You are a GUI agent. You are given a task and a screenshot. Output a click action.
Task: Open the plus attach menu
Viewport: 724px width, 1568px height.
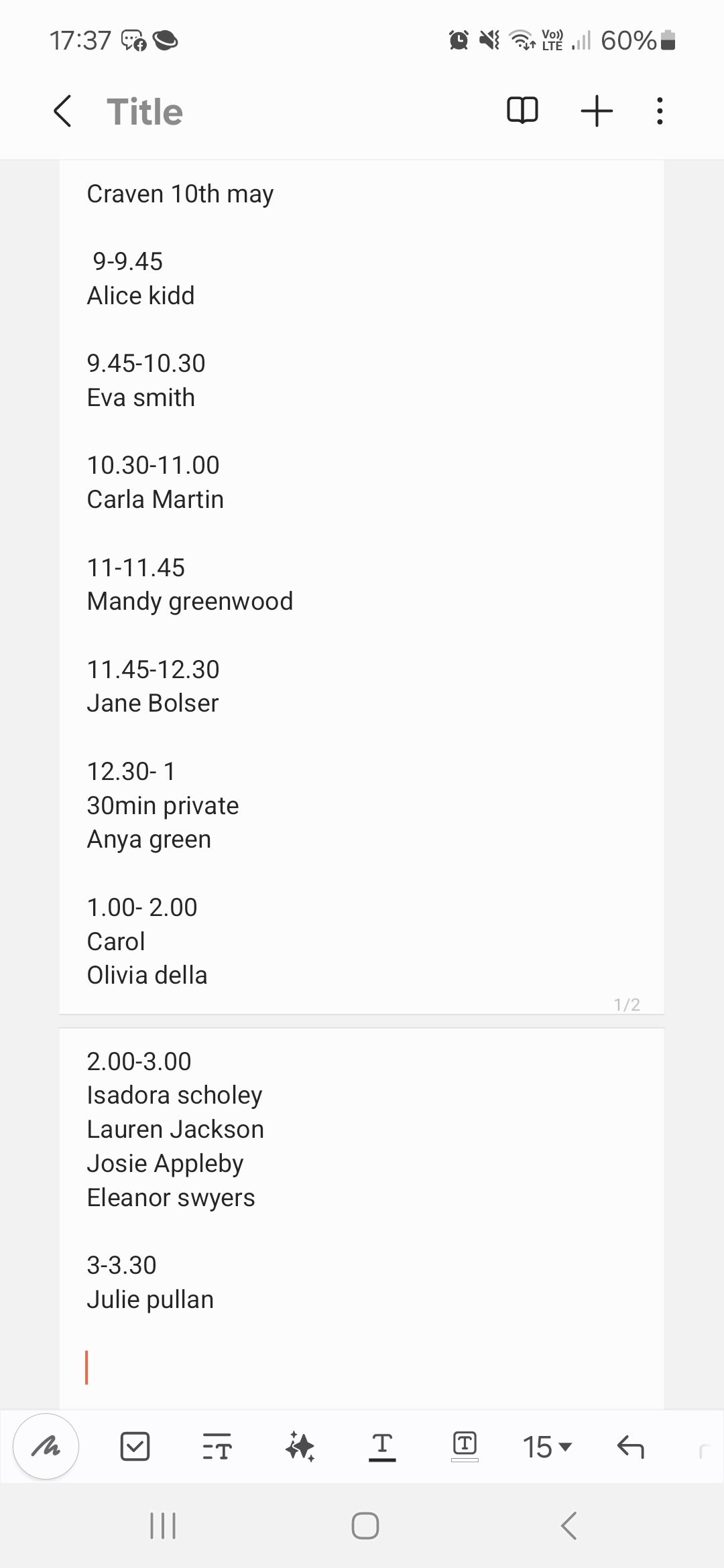pyautogui.click(x=597, y=111)
